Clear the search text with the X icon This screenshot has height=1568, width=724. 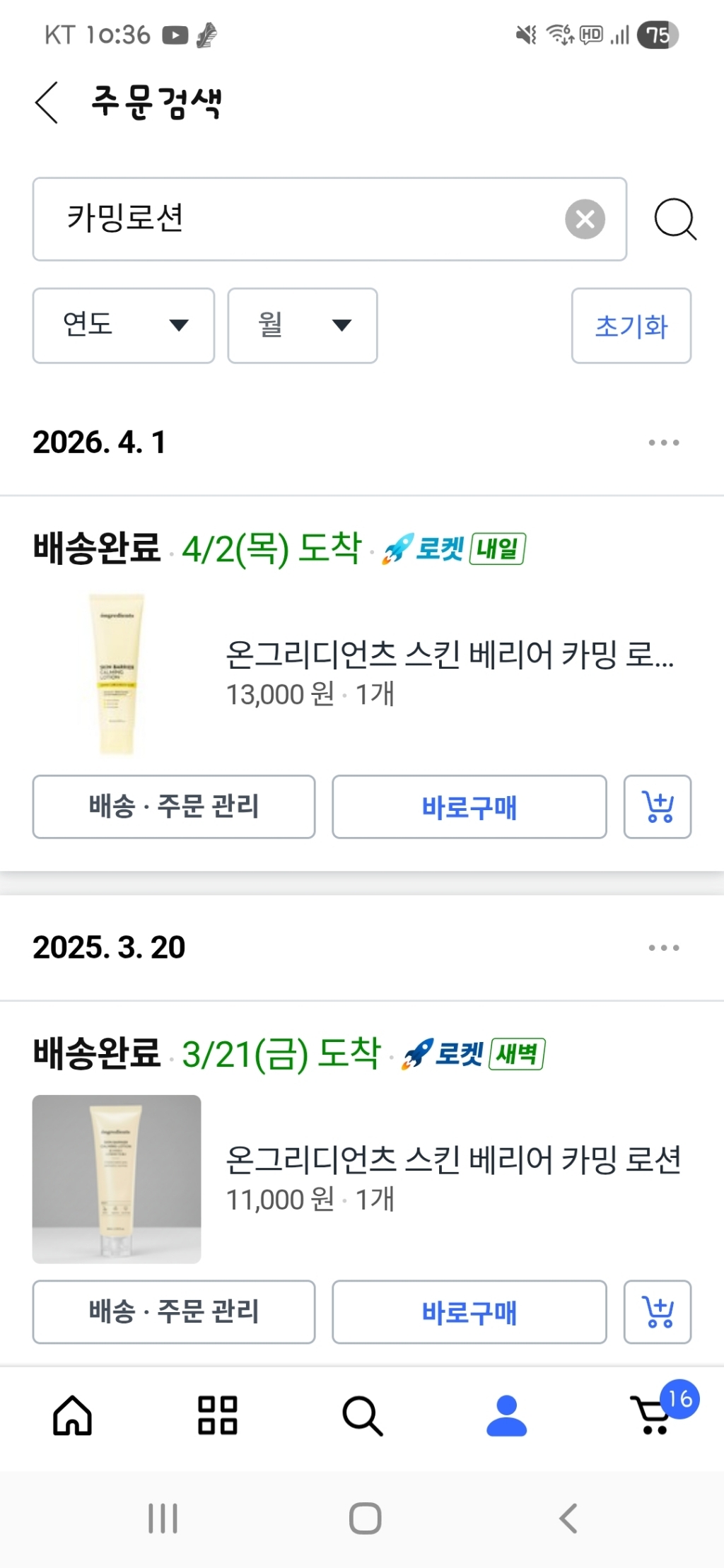(584, 218)
